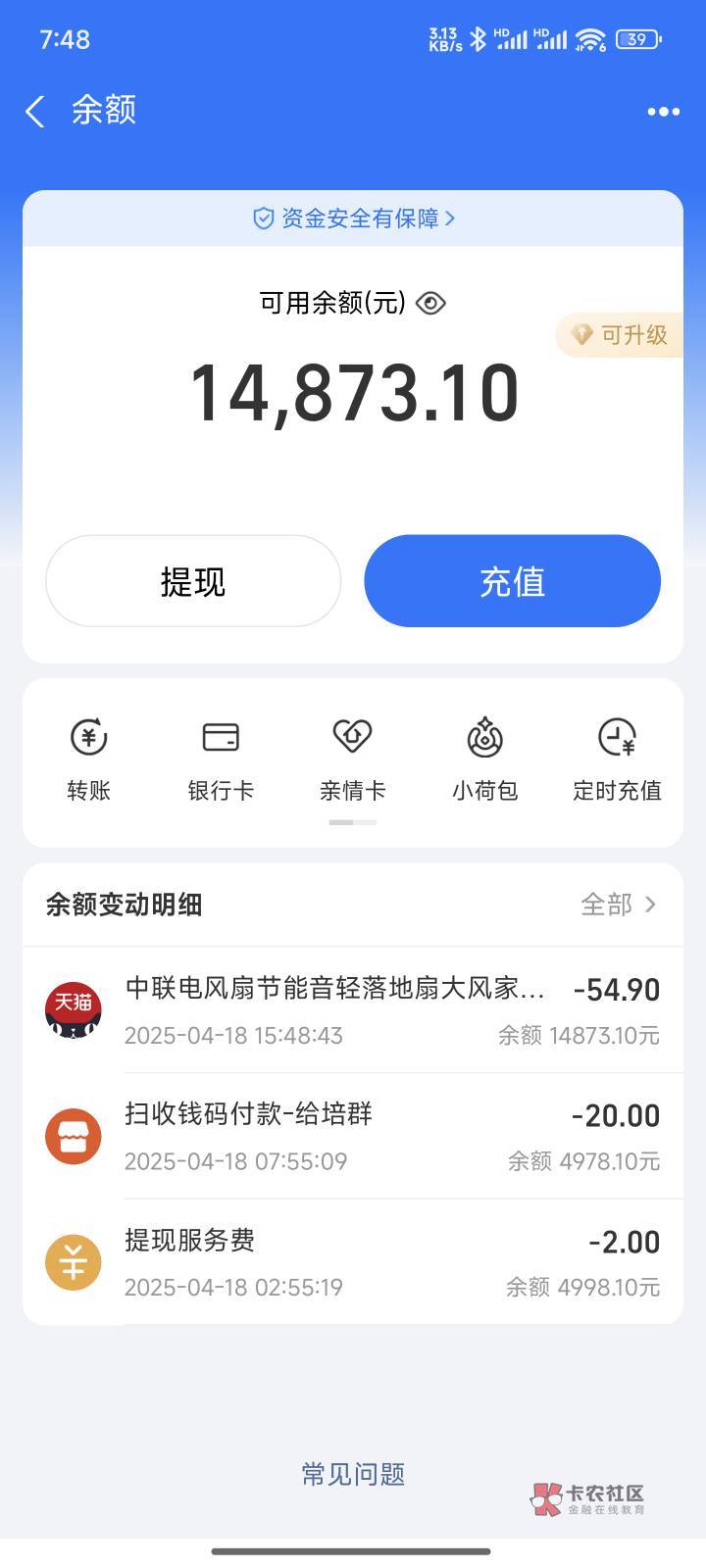Tap the 提现 withdraw button
706x1568 pixels.
click(x=193, y=581)
